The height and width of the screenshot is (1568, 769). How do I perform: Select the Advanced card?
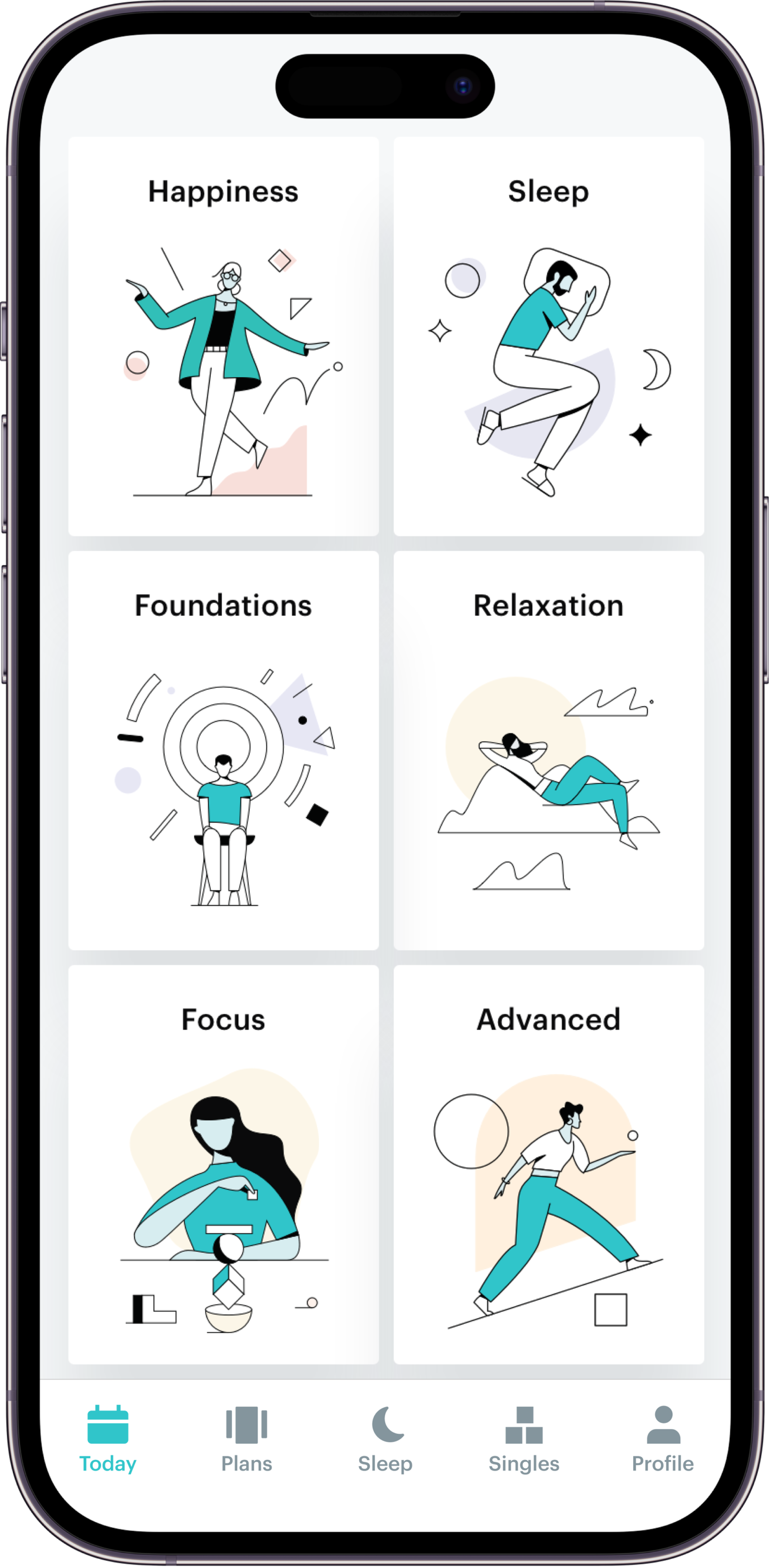549,1164
